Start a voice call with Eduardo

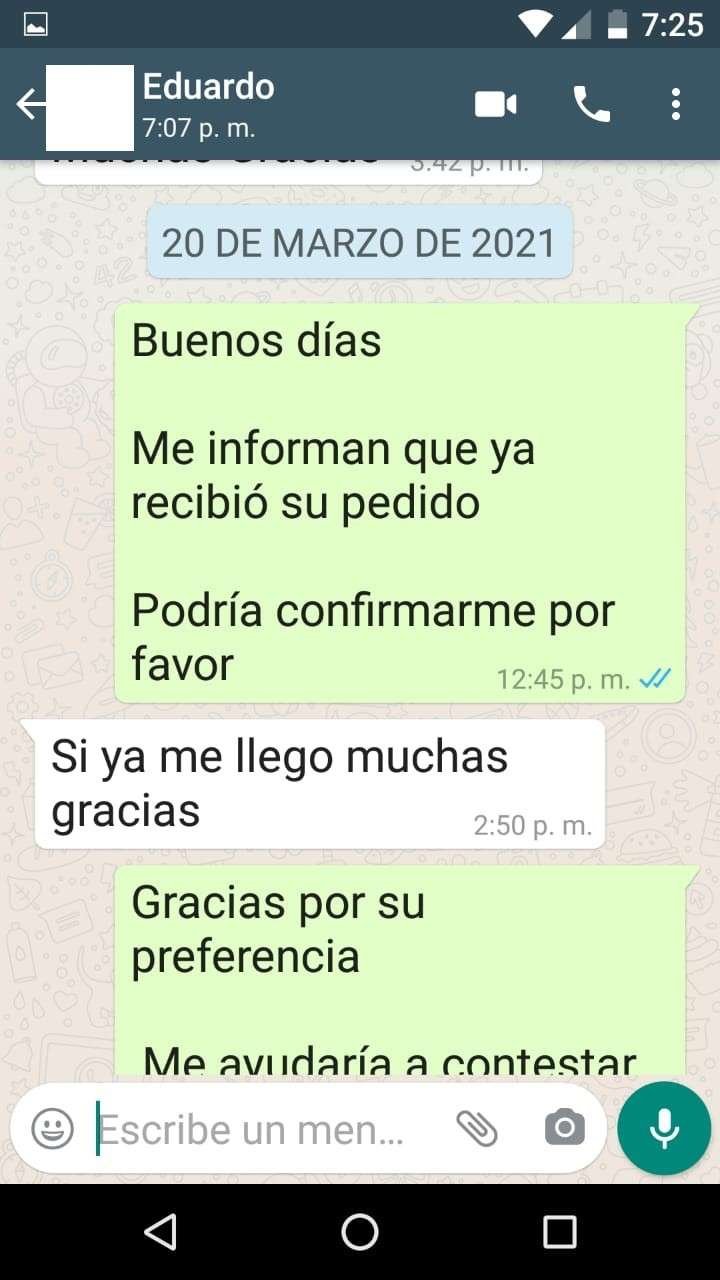[x=591, y=104]
